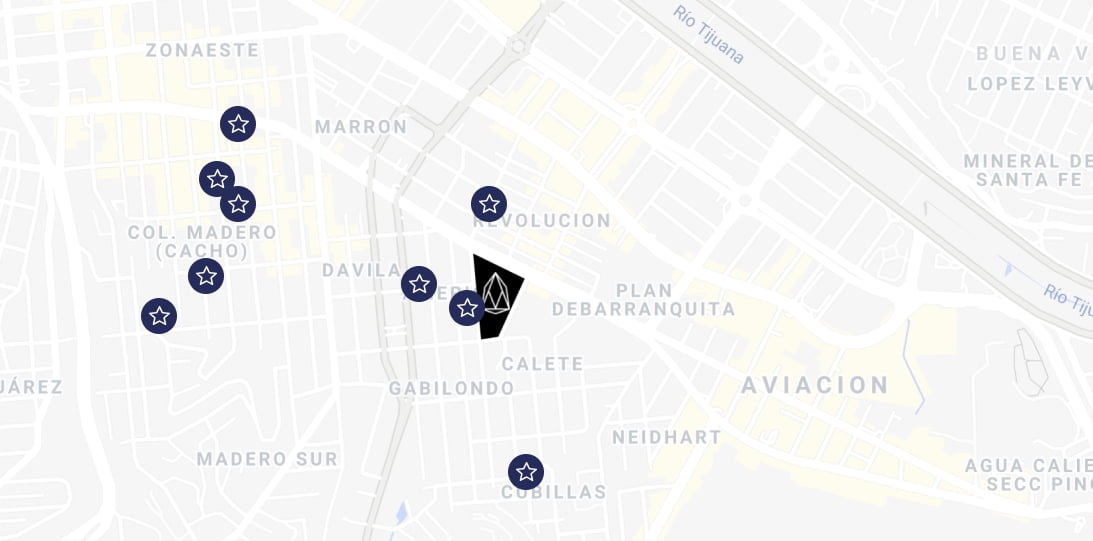Select the star marker above REVOLUCION
Viewport: 1093px width, 541px height.
pos(489,204)
